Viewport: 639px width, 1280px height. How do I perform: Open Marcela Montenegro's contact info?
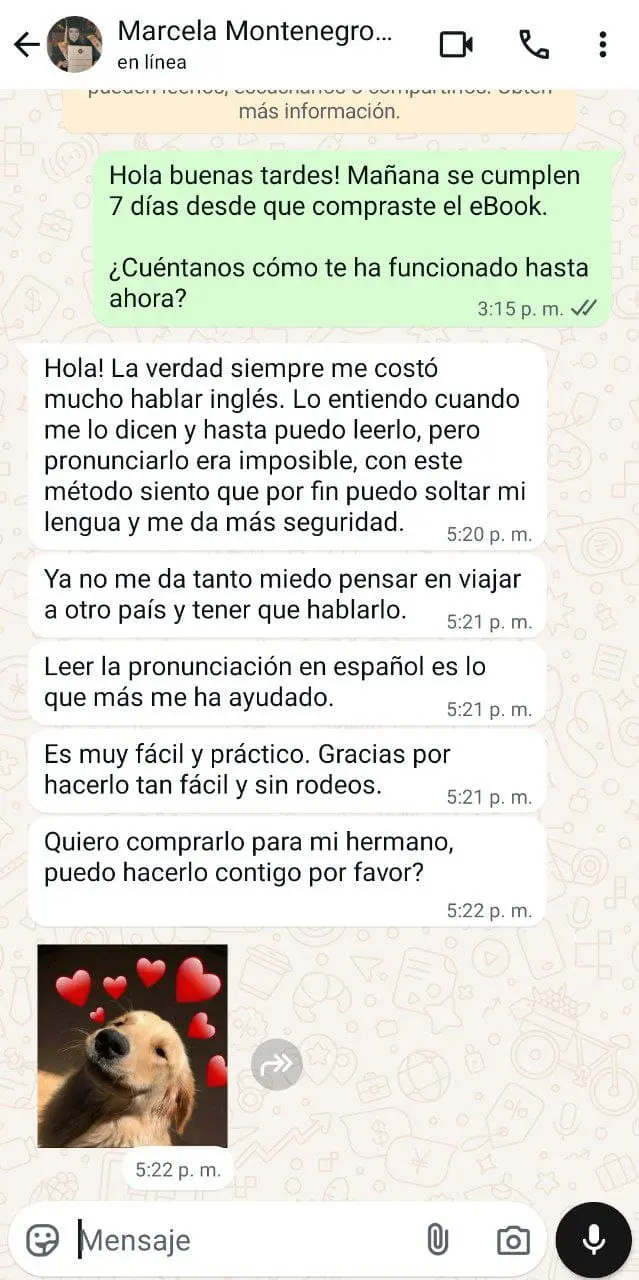(x=254, y=44)
